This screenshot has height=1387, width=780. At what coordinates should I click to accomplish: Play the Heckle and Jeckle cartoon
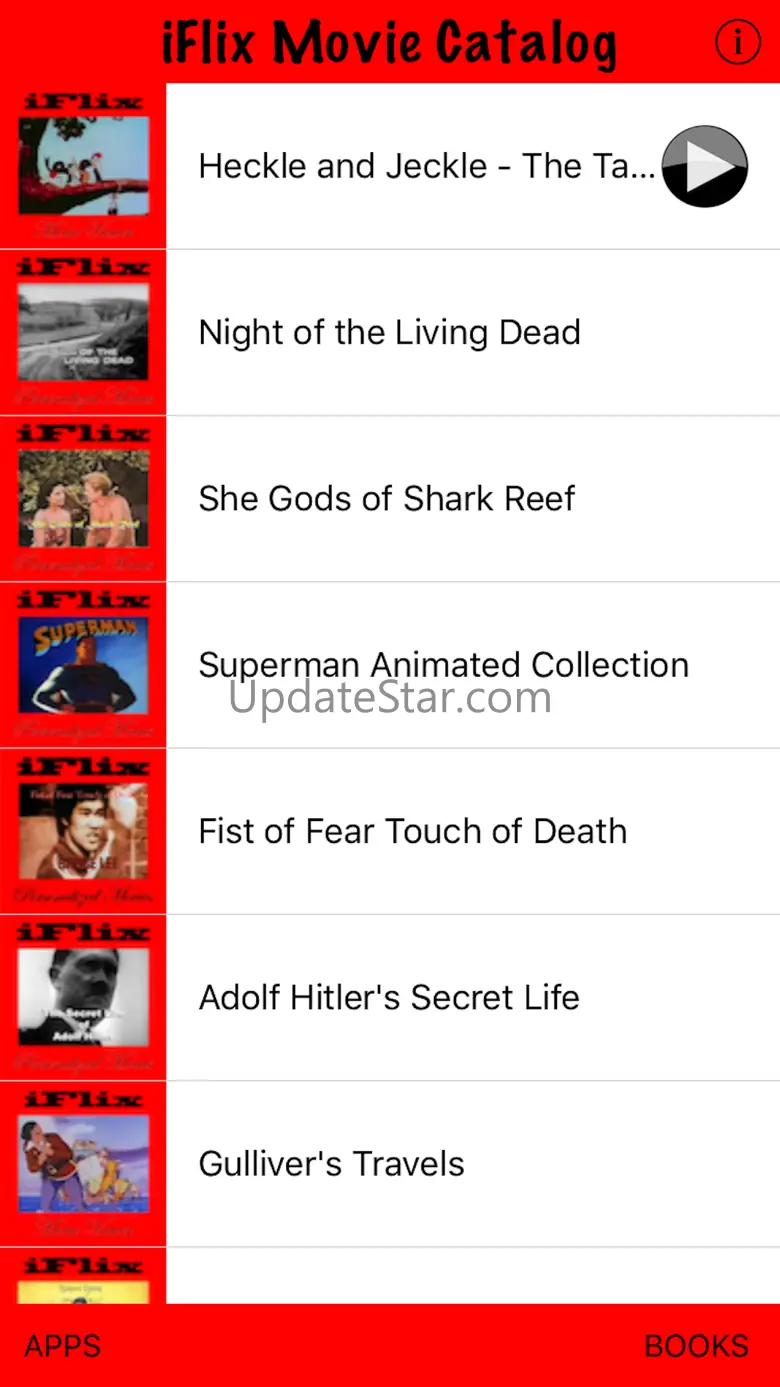coord(705,166)
